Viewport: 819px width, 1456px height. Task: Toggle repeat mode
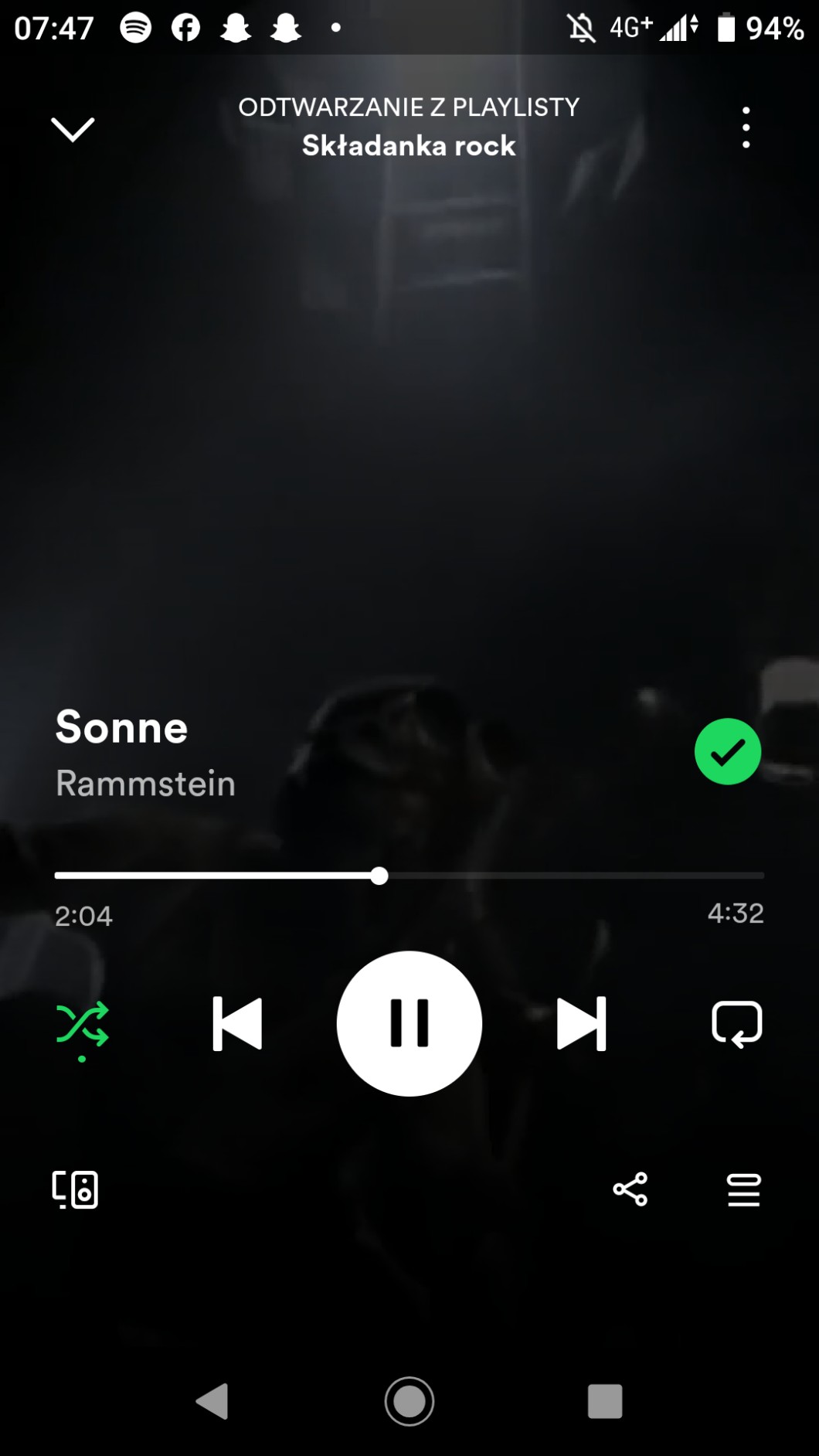pyautogui.click(x=736, y=1024)
